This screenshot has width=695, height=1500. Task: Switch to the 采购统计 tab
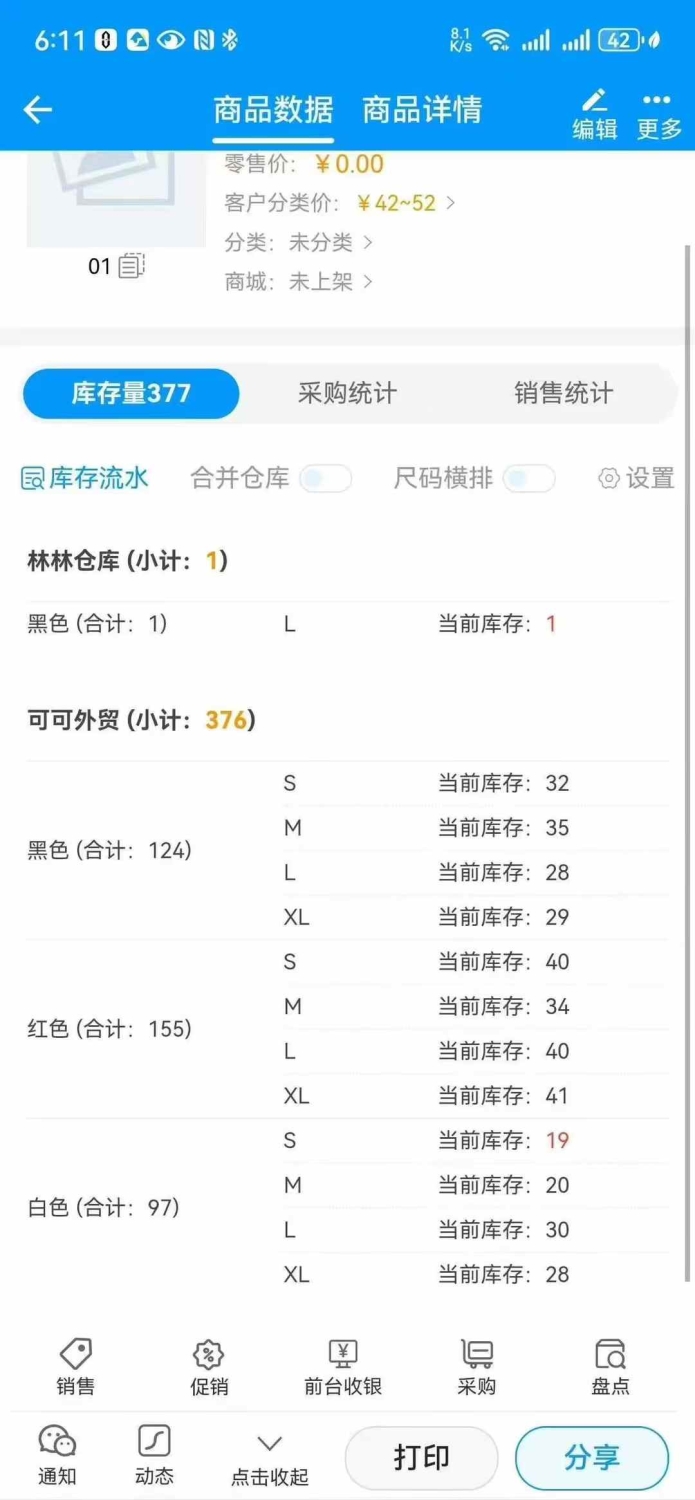coord(347,393)
